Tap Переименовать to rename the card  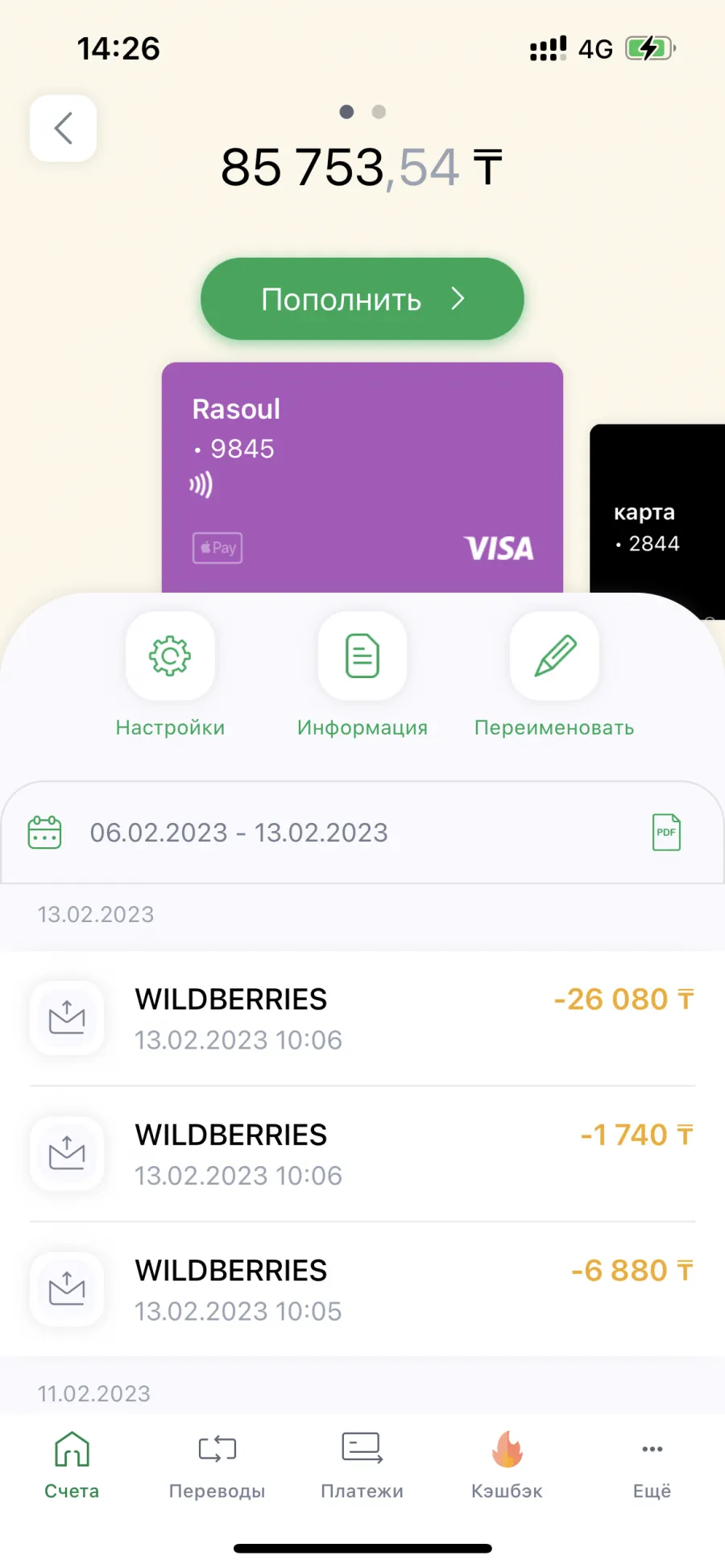554,676
